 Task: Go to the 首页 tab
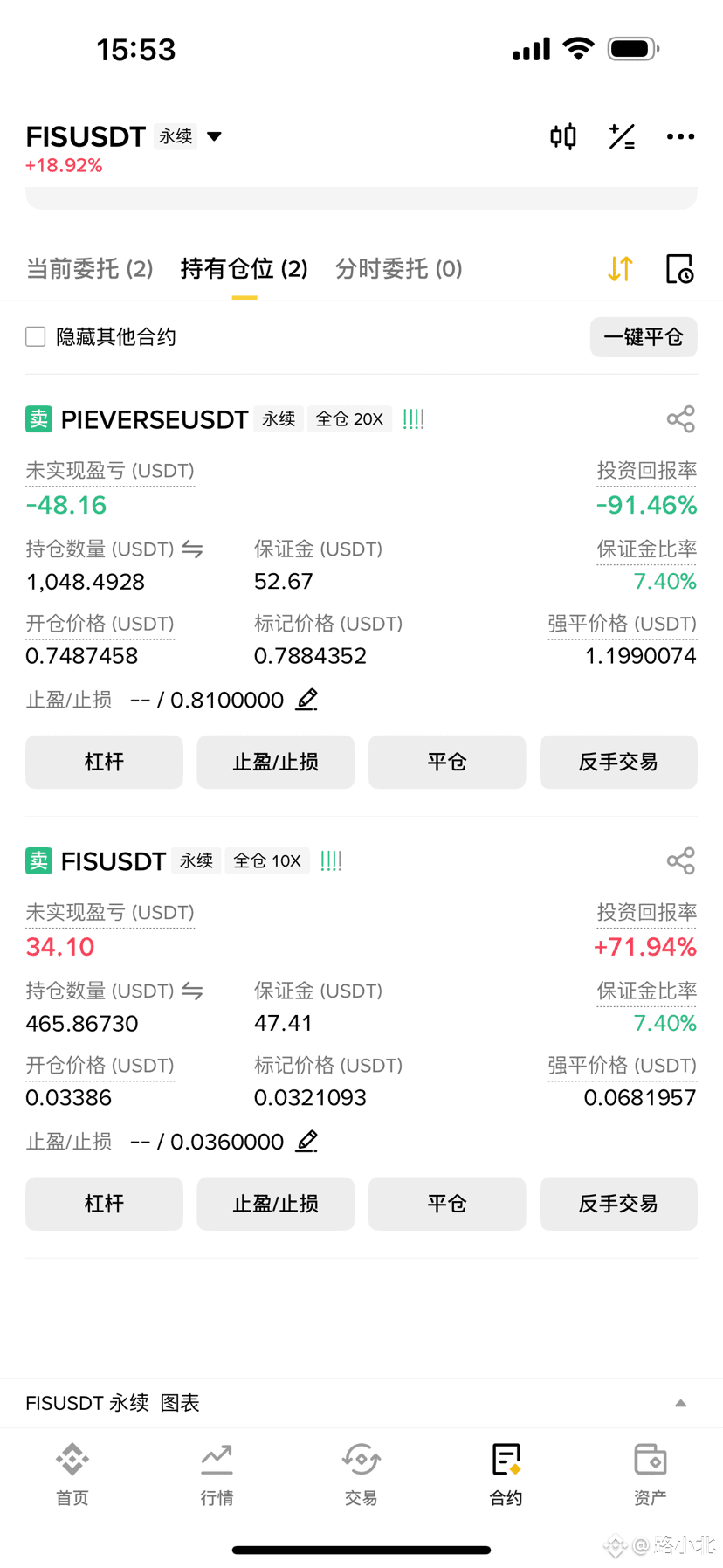point(72,1475)
